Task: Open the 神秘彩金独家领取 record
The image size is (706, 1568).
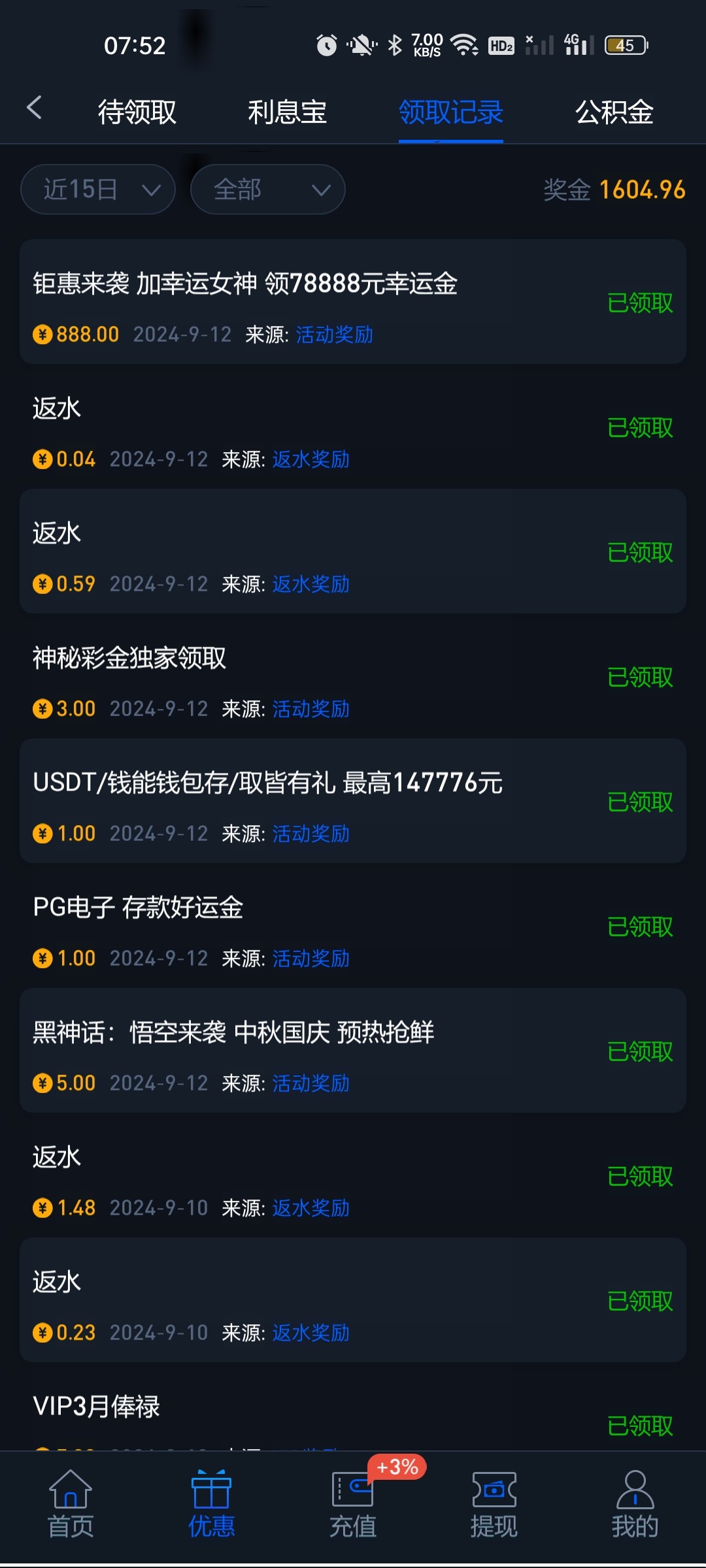Action: click(353, 676)
